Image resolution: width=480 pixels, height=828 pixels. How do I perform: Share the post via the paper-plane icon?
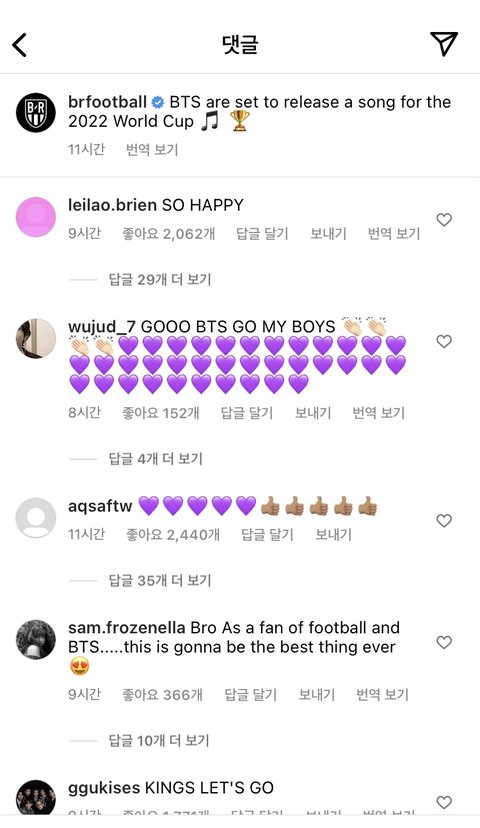click(444, 43)
